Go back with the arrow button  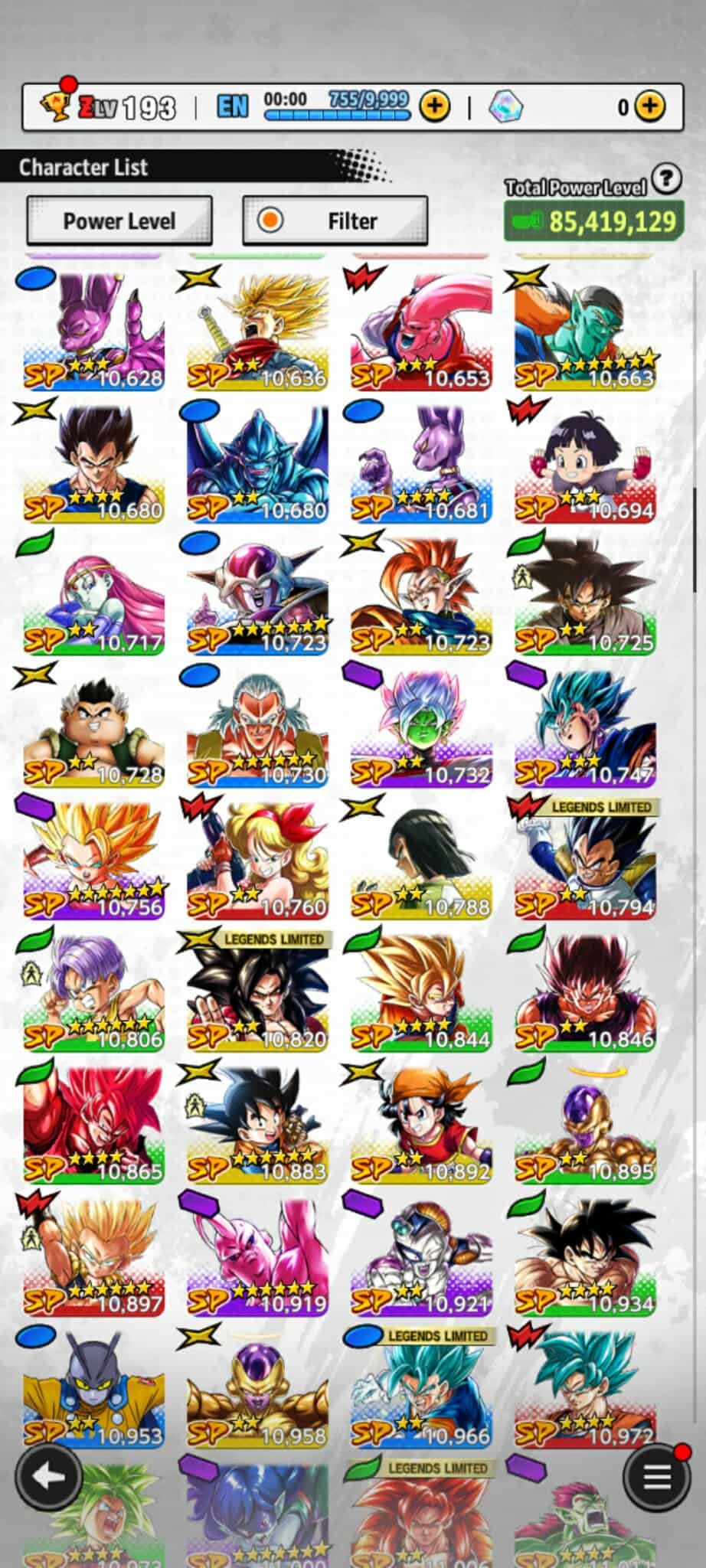coord(50,1476)
